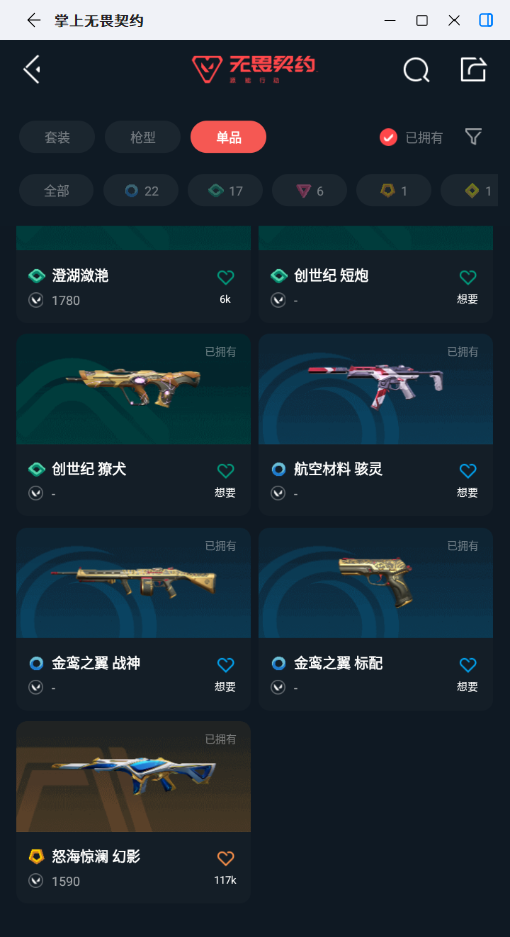Tap the heart on 金鸾之翼 标配
This screenshot has height=937, width=510.
(x=468, y=665)
